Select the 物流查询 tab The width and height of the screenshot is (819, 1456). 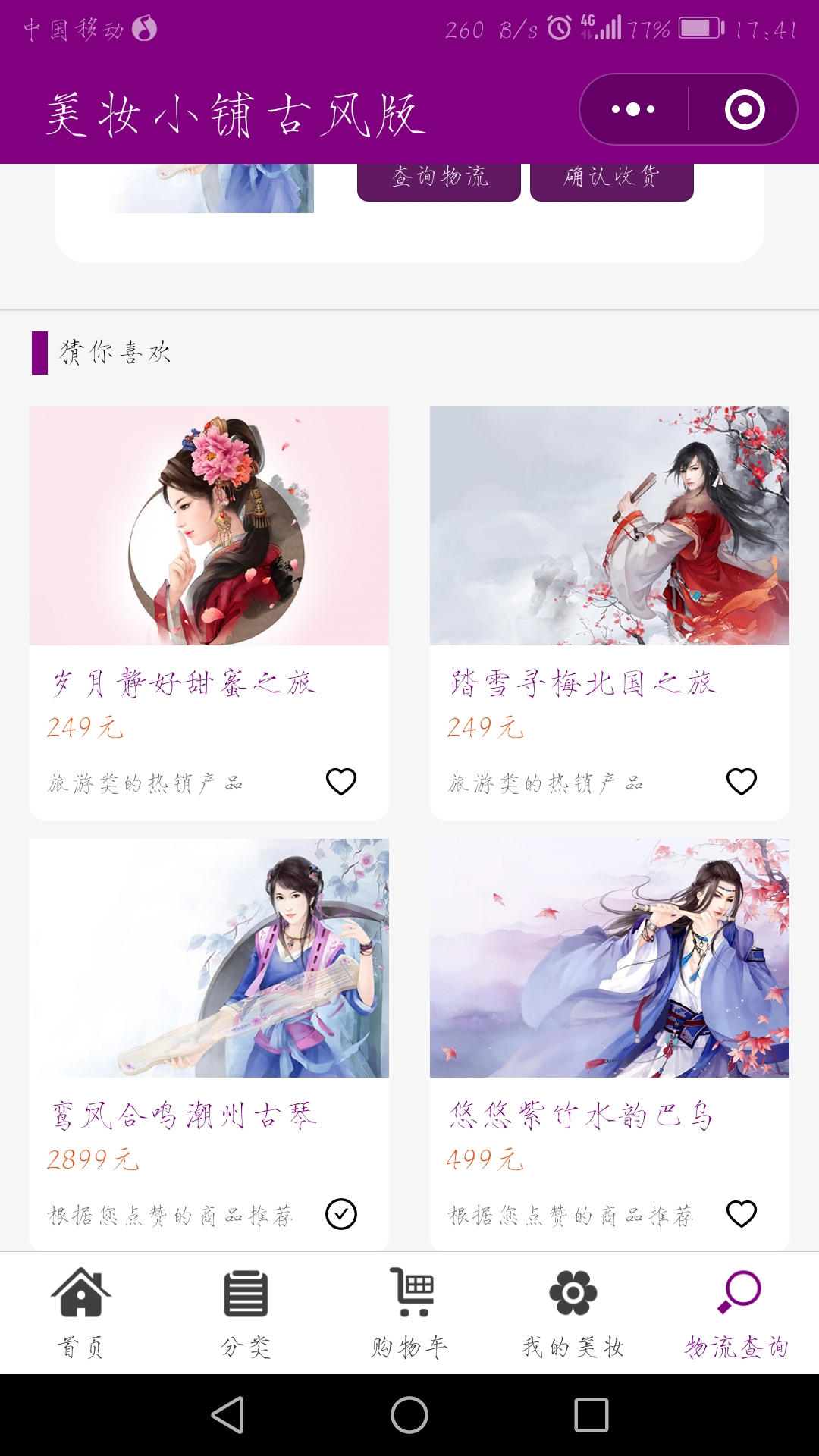click(x=737, y=1313)
